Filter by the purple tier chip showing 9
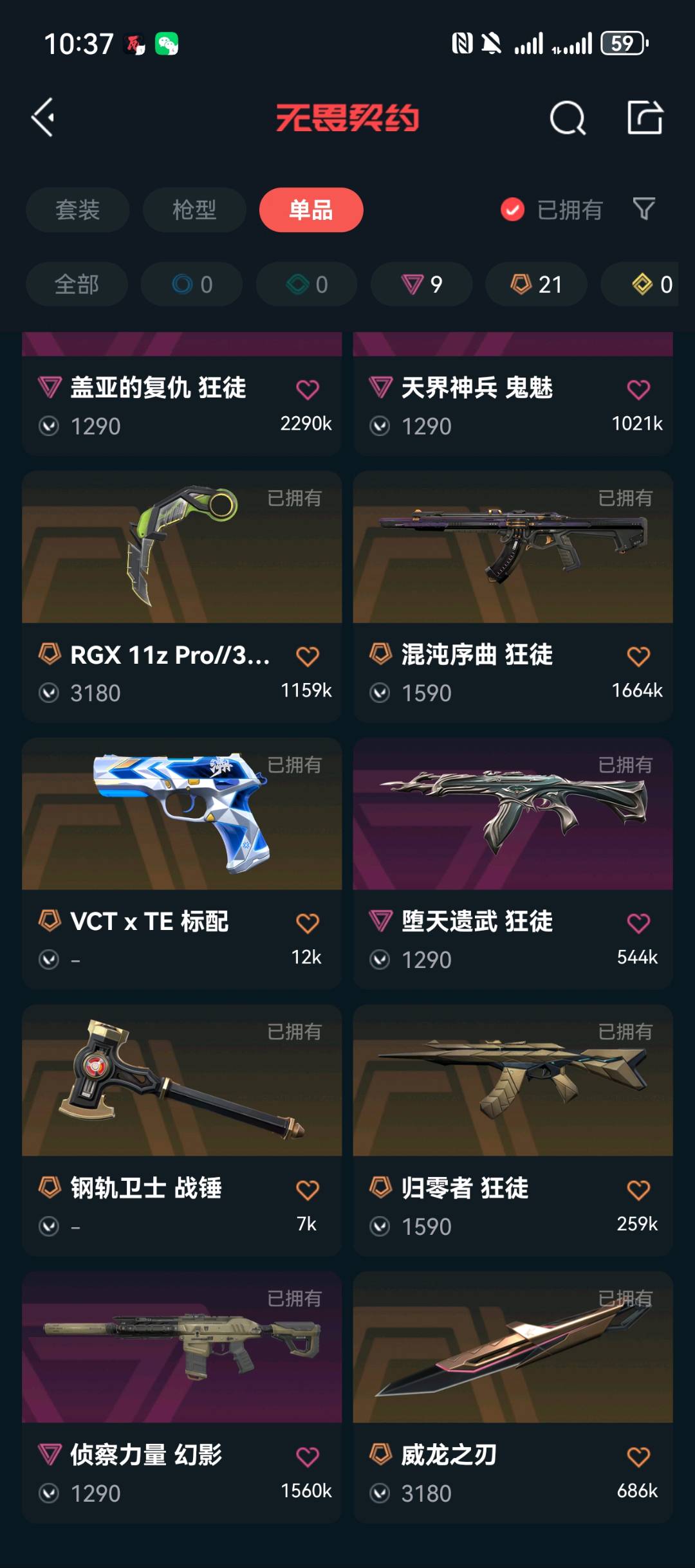The image size is (695, 1568). pos(422,284)
